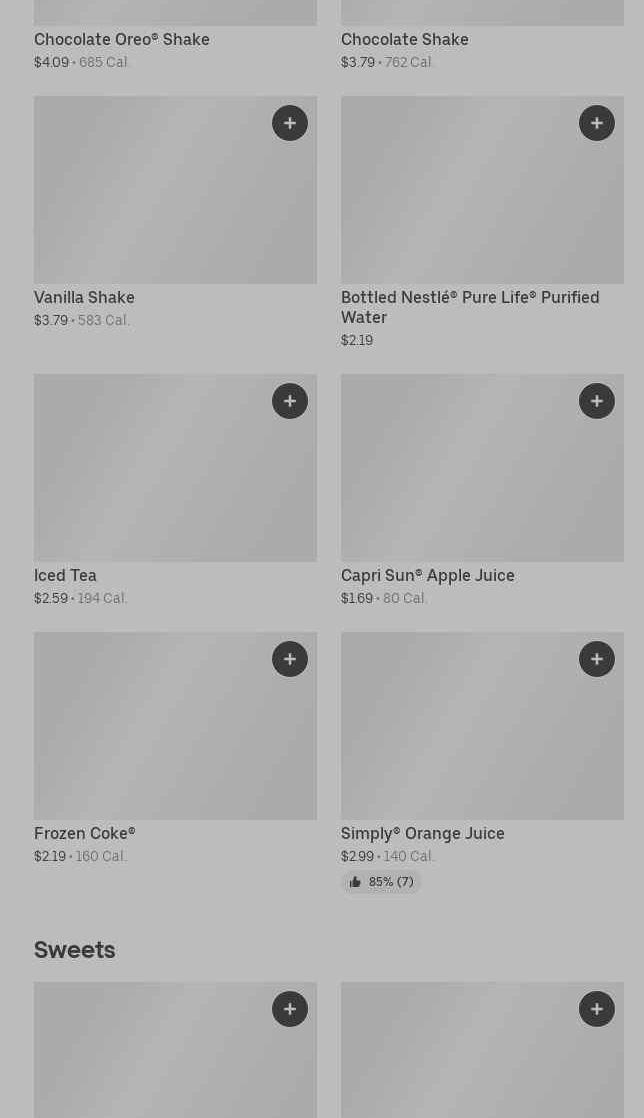Image resolution: width=644 pixels, height=1118 pixels.
Task: Add Capri Sun Apple Juice to cart
Action: [597, 401]
